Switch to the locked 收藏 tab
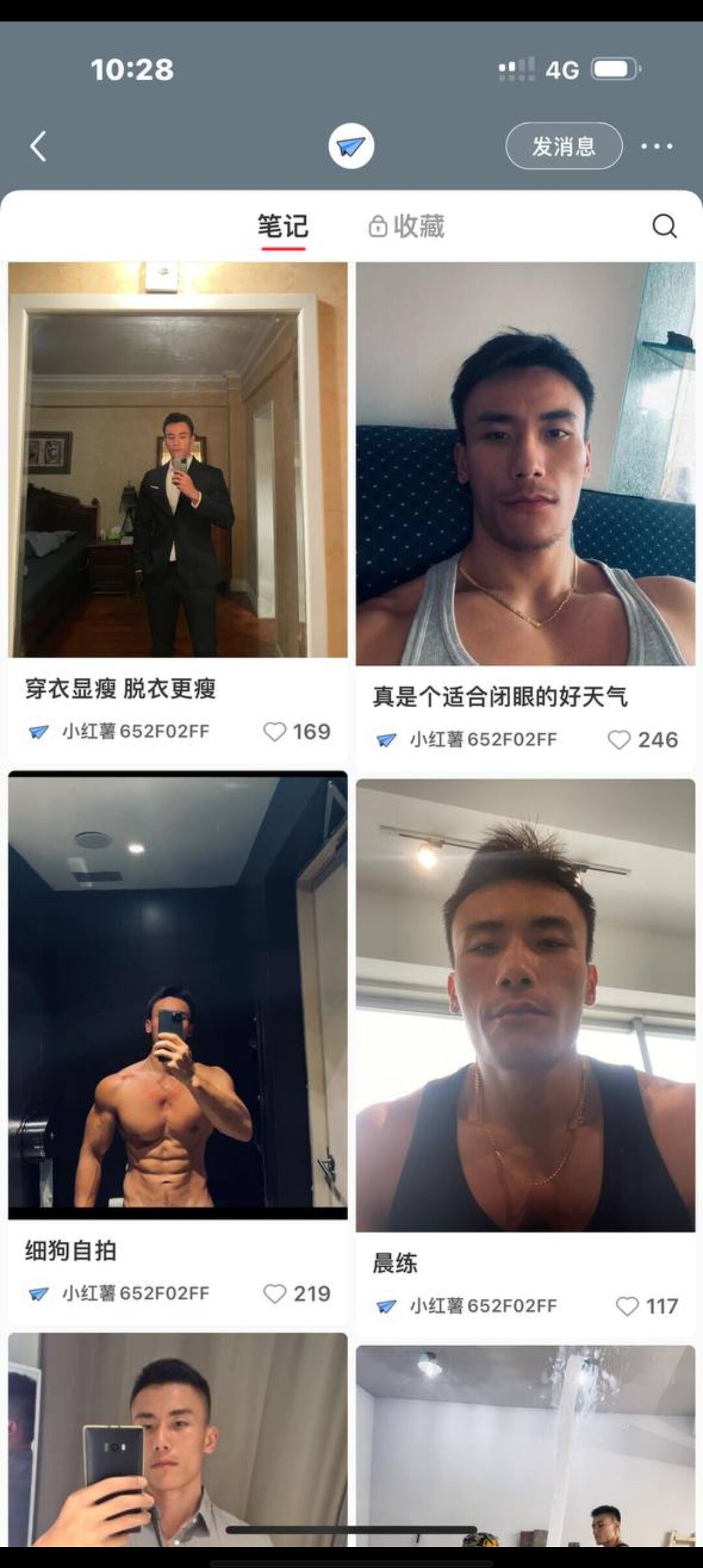Image resolution: width=703 pixels, height=1568 pixels. [407, 227]
